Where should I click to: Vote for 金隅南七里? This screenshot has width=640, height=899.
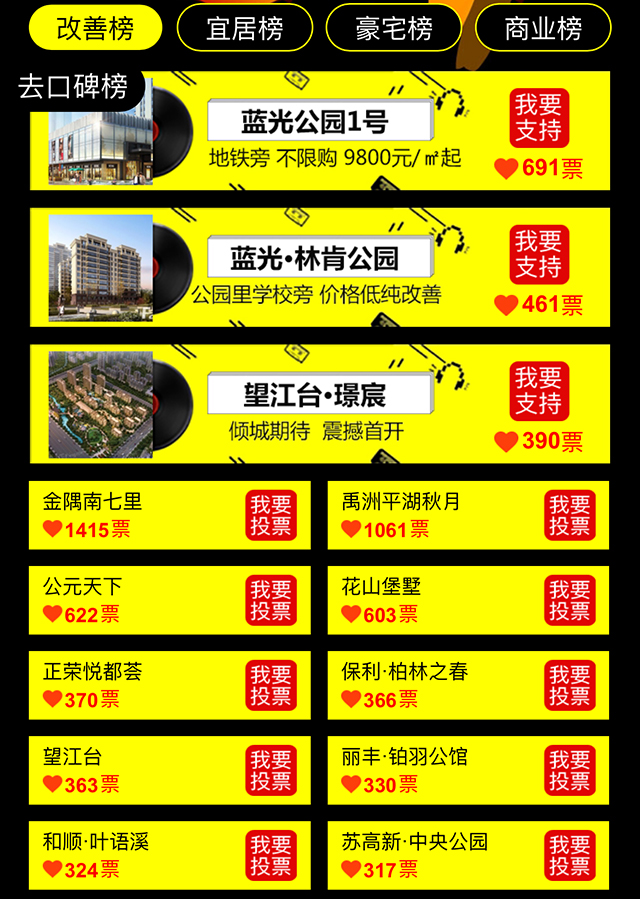(271, 515)
